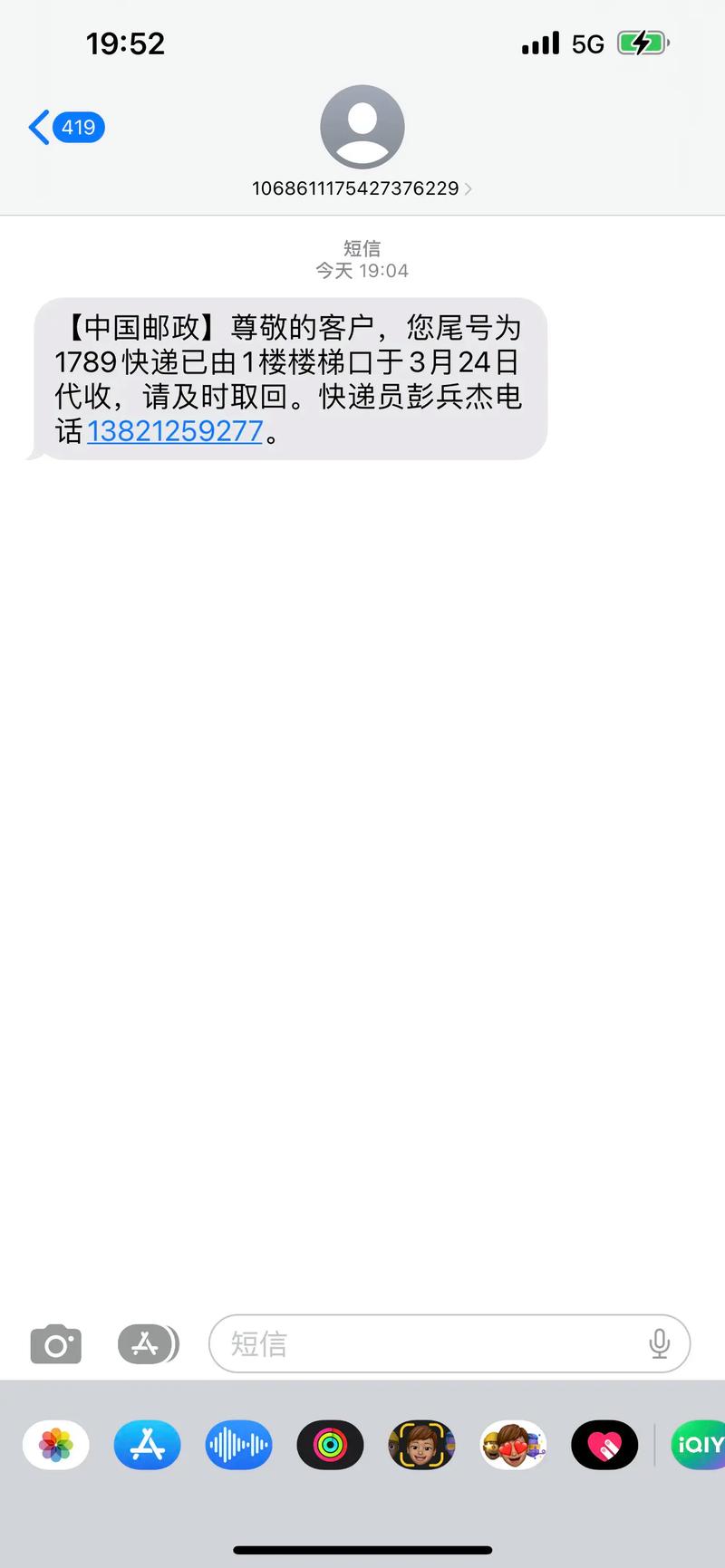The height and width of the screenshot is (1568, 725).
Task: Open the Fitness activity rings app
Action: [x=330, y=1445]
